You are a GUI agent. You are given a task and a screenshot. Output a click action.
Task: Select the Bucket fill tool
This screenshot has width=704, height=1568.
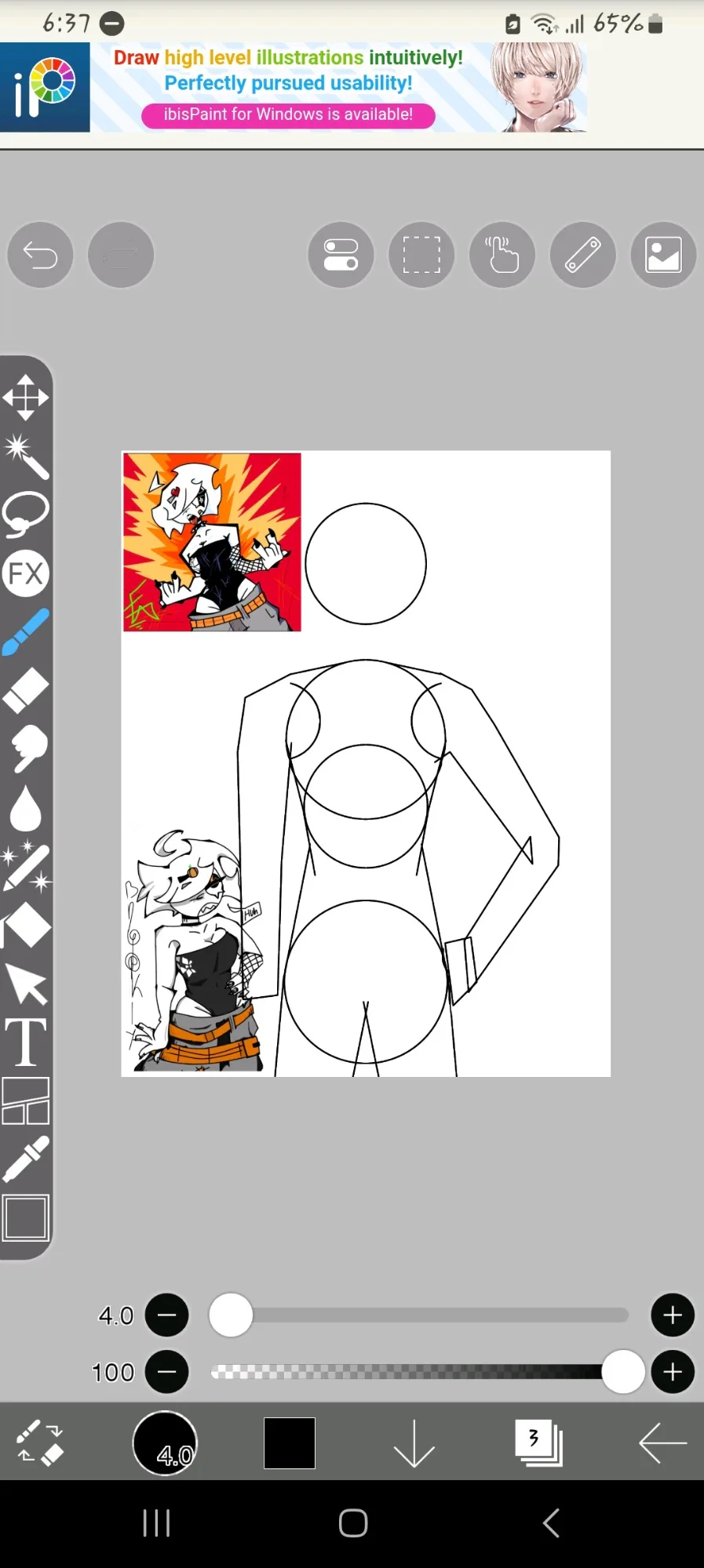click(x=26, y=926)
